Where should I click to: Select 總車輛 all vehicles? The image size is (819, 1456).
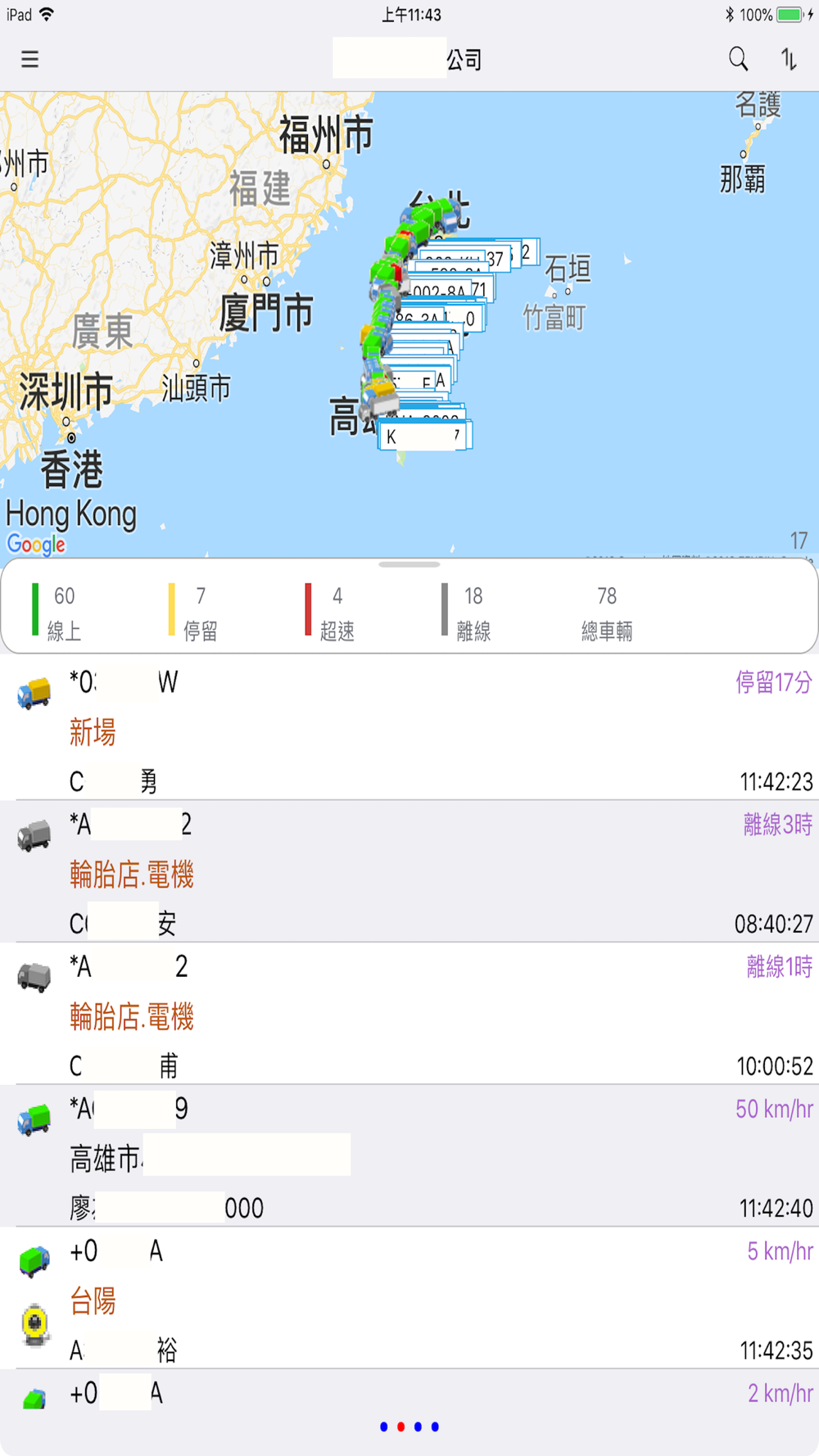607,612
